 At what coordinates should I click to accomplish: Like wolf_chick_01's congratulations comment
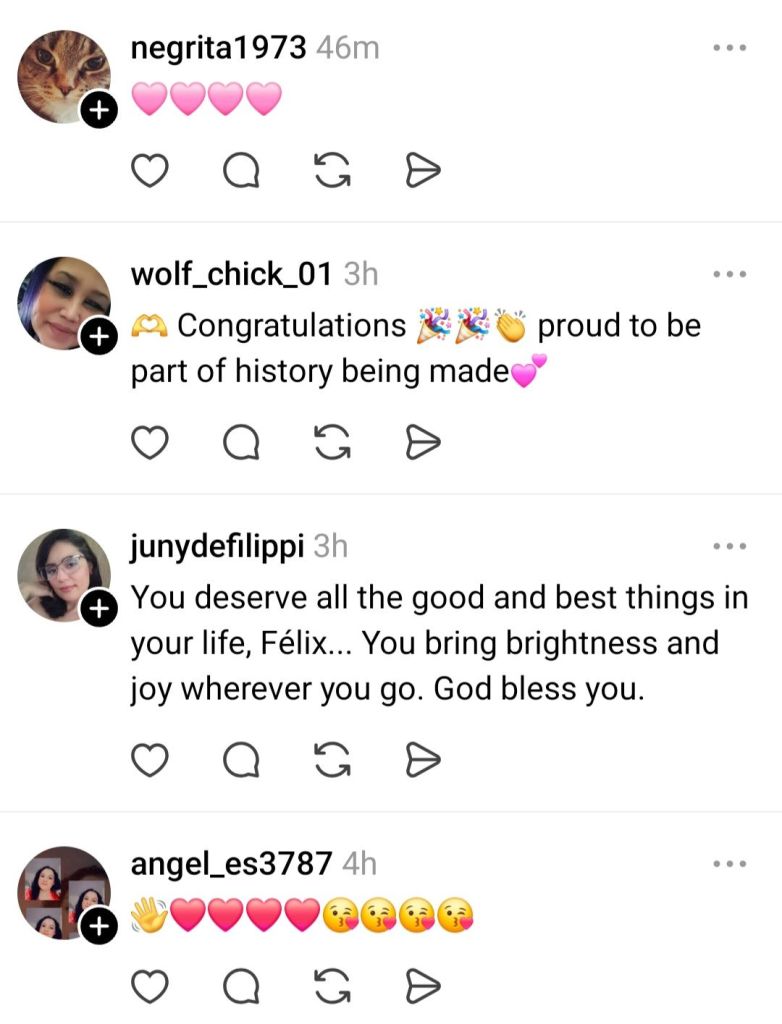point(150,442)
